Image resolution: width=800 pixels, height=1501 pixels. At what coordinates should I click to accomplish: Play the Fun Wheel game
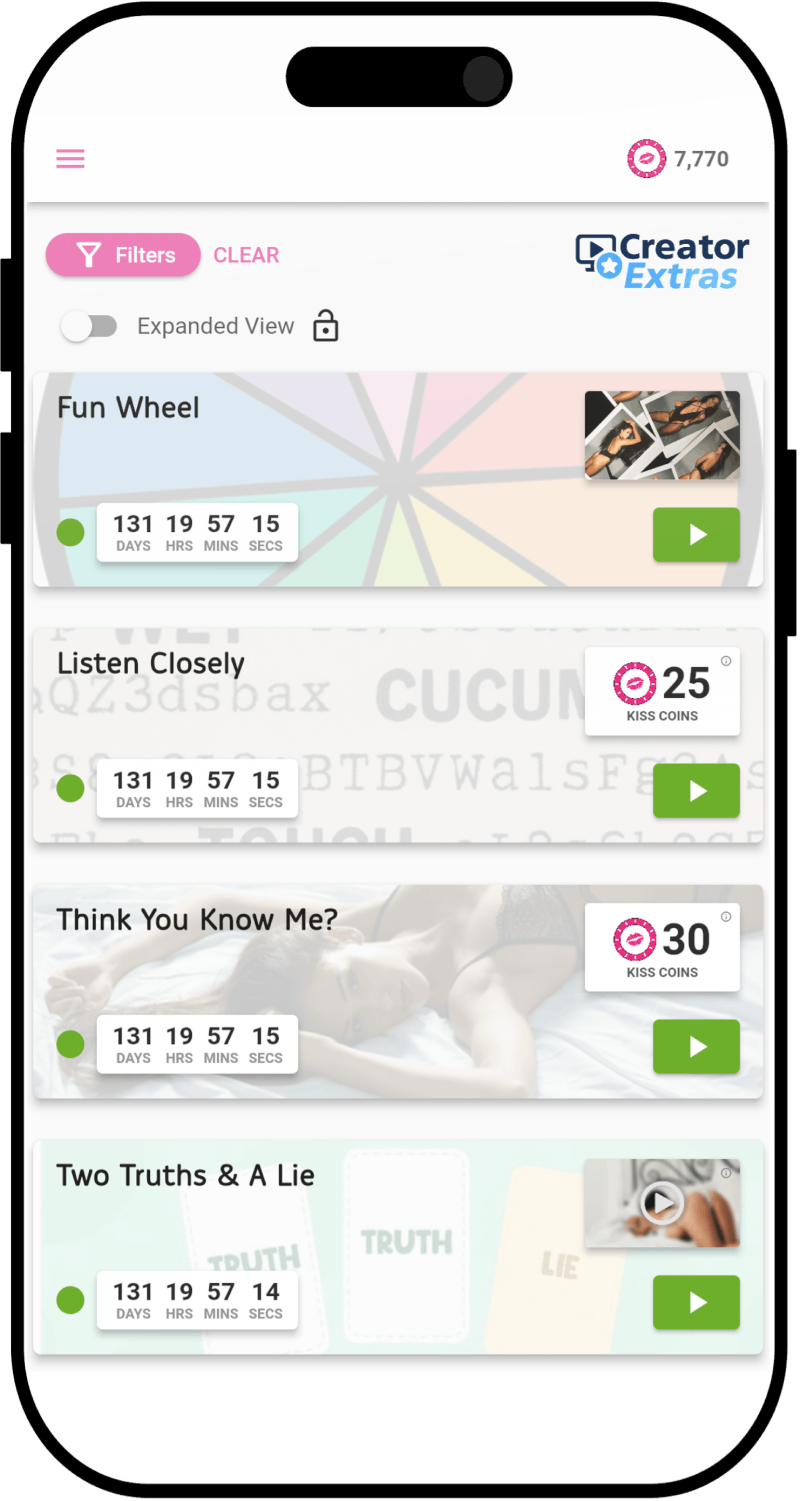(x=696, y=535)
